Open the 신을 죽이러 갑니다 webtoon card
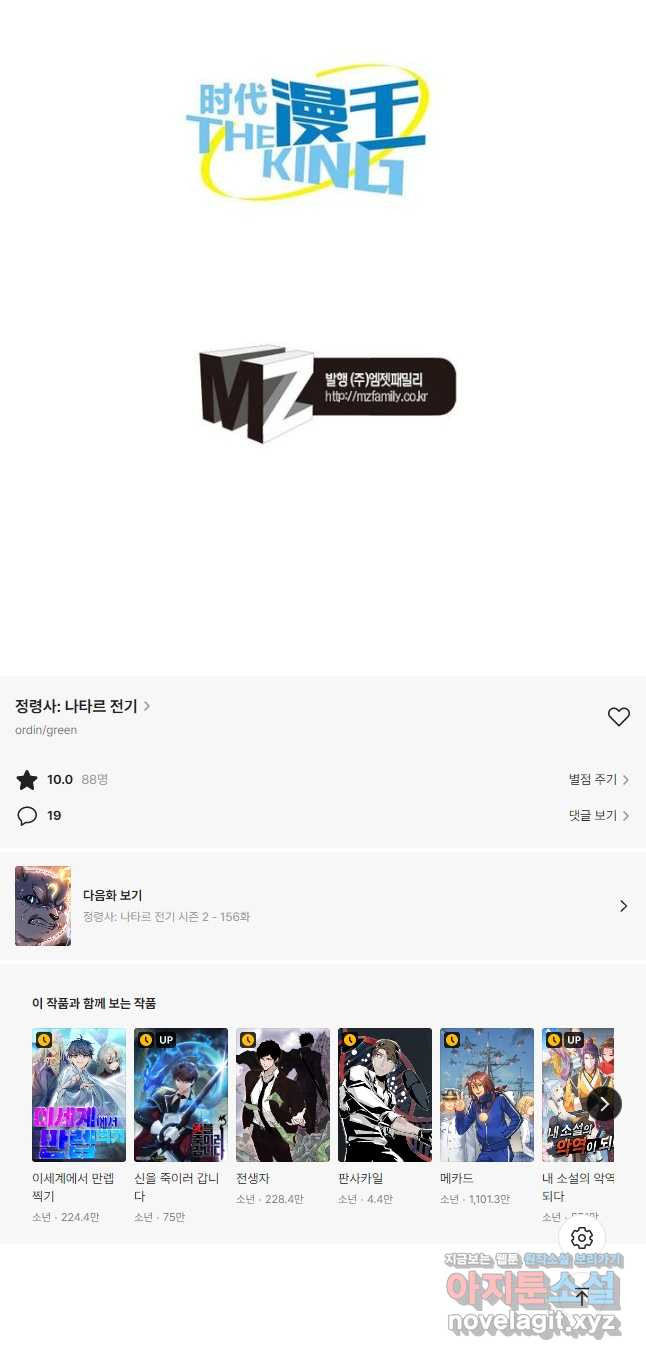The width and height of the screenshot is (646, 1360). pos(181,1095)
